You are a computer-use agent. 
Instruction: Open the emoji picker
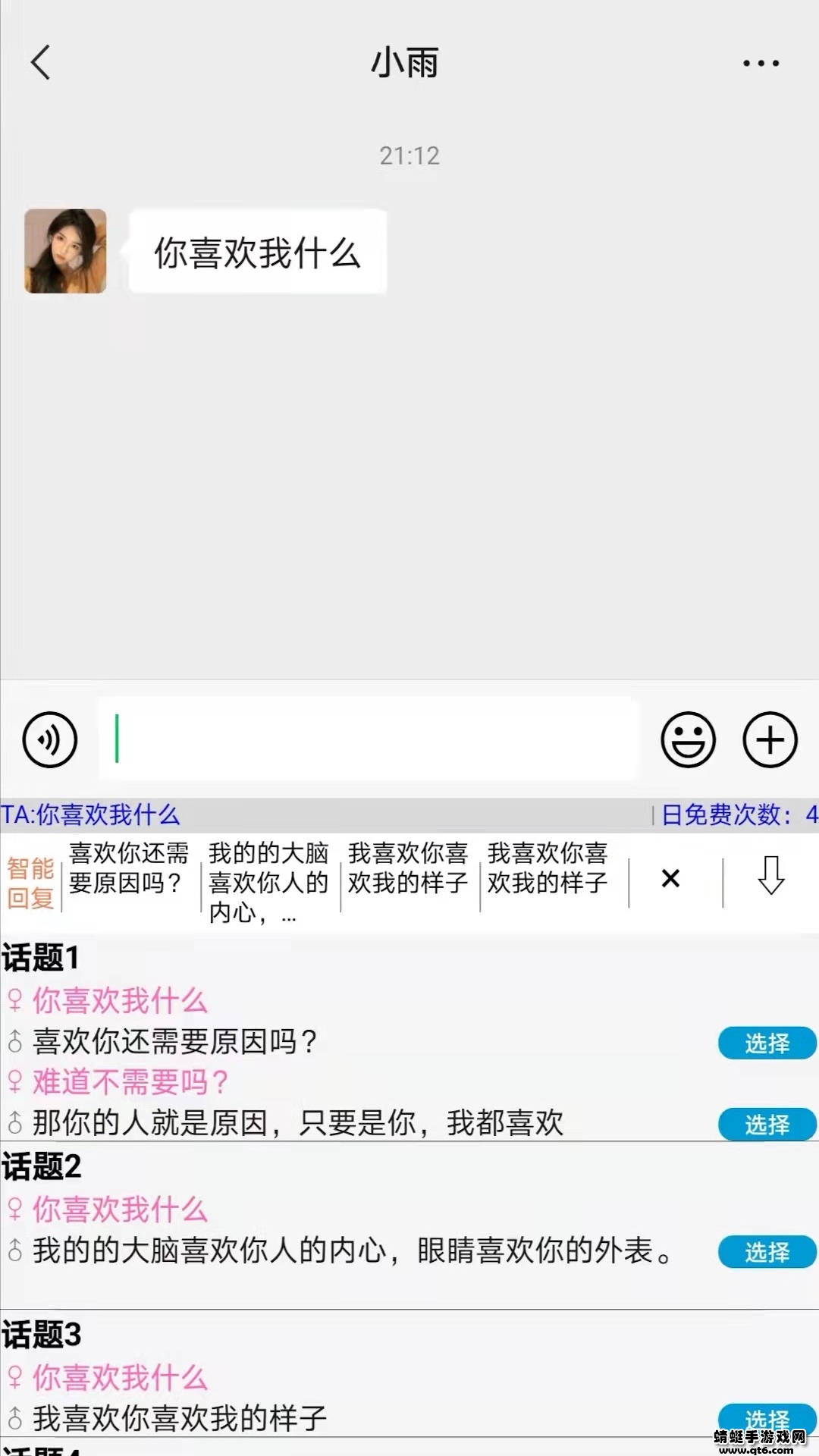pos(689,739)
